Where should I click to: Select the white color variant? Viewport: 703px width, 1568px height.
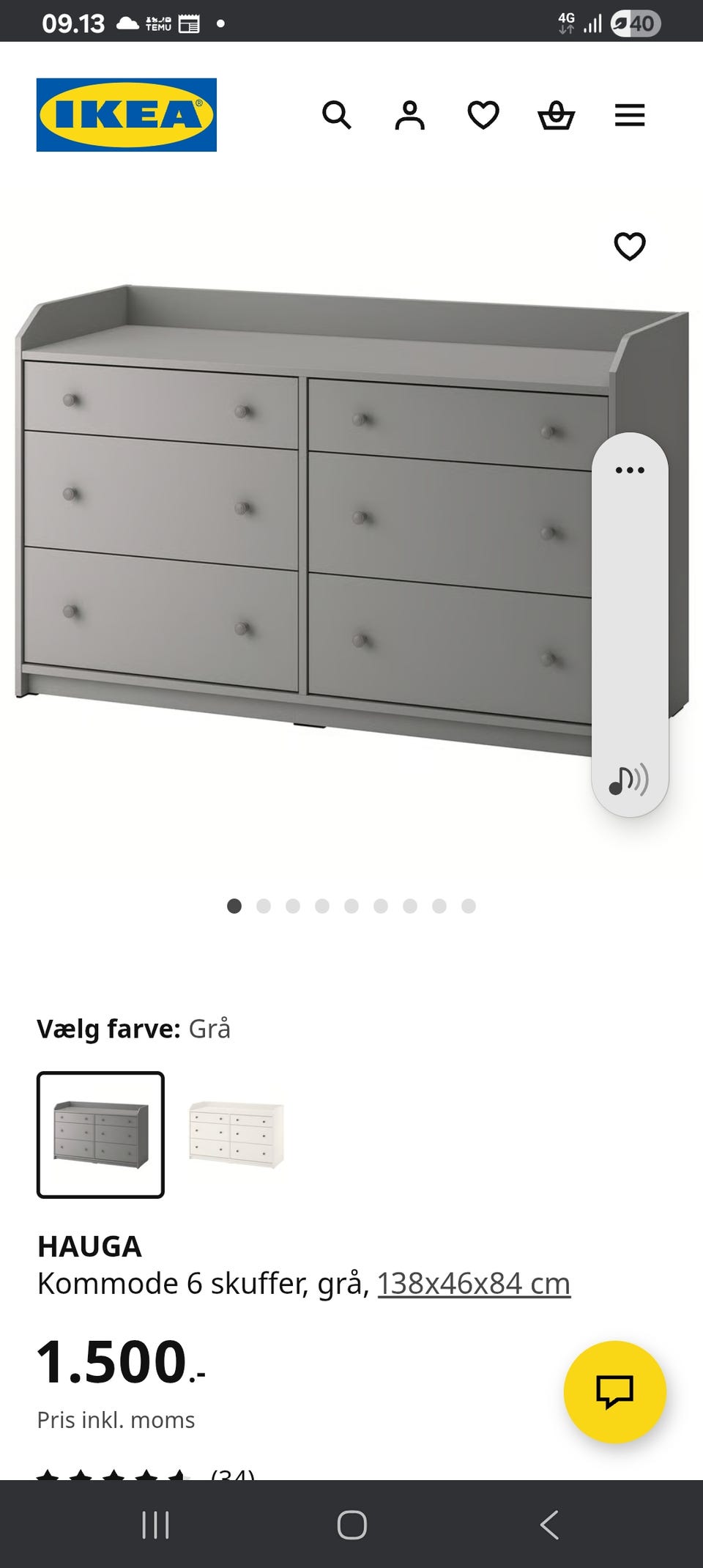pyautogui.click(x=236, y=1134)
